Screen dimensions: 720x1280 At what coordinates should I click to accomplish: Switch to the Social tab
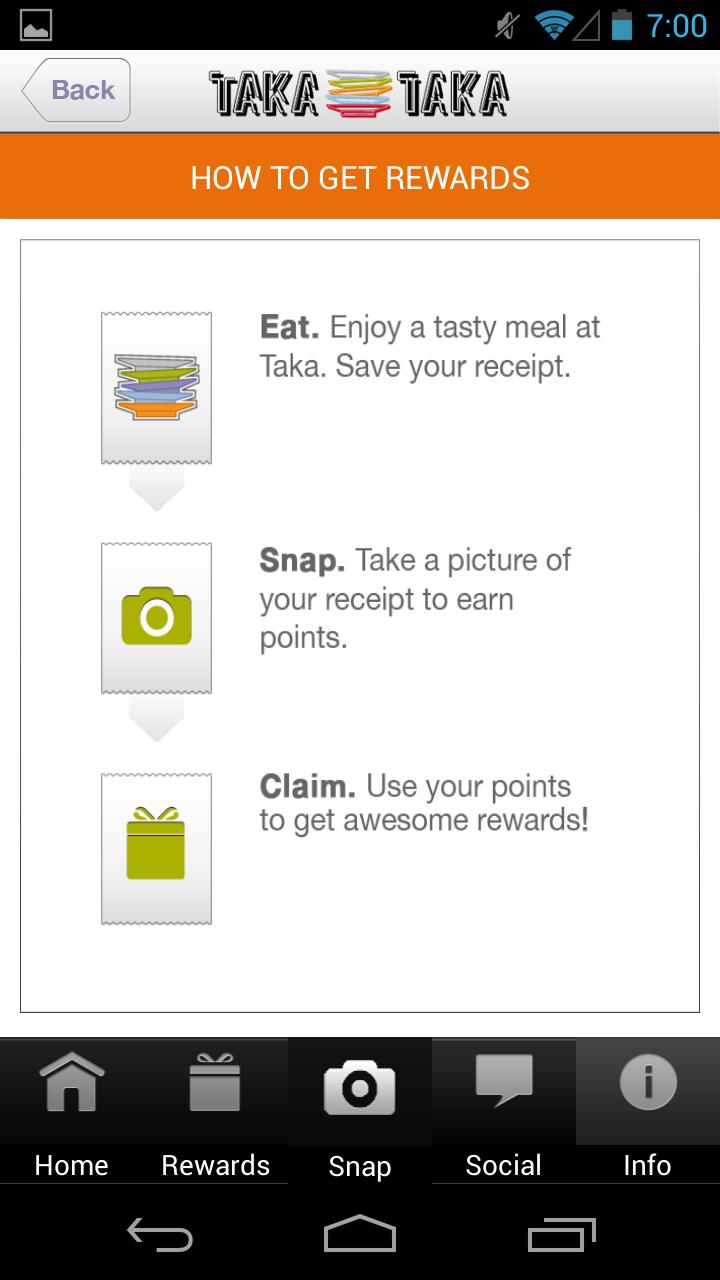point(504,1112)
